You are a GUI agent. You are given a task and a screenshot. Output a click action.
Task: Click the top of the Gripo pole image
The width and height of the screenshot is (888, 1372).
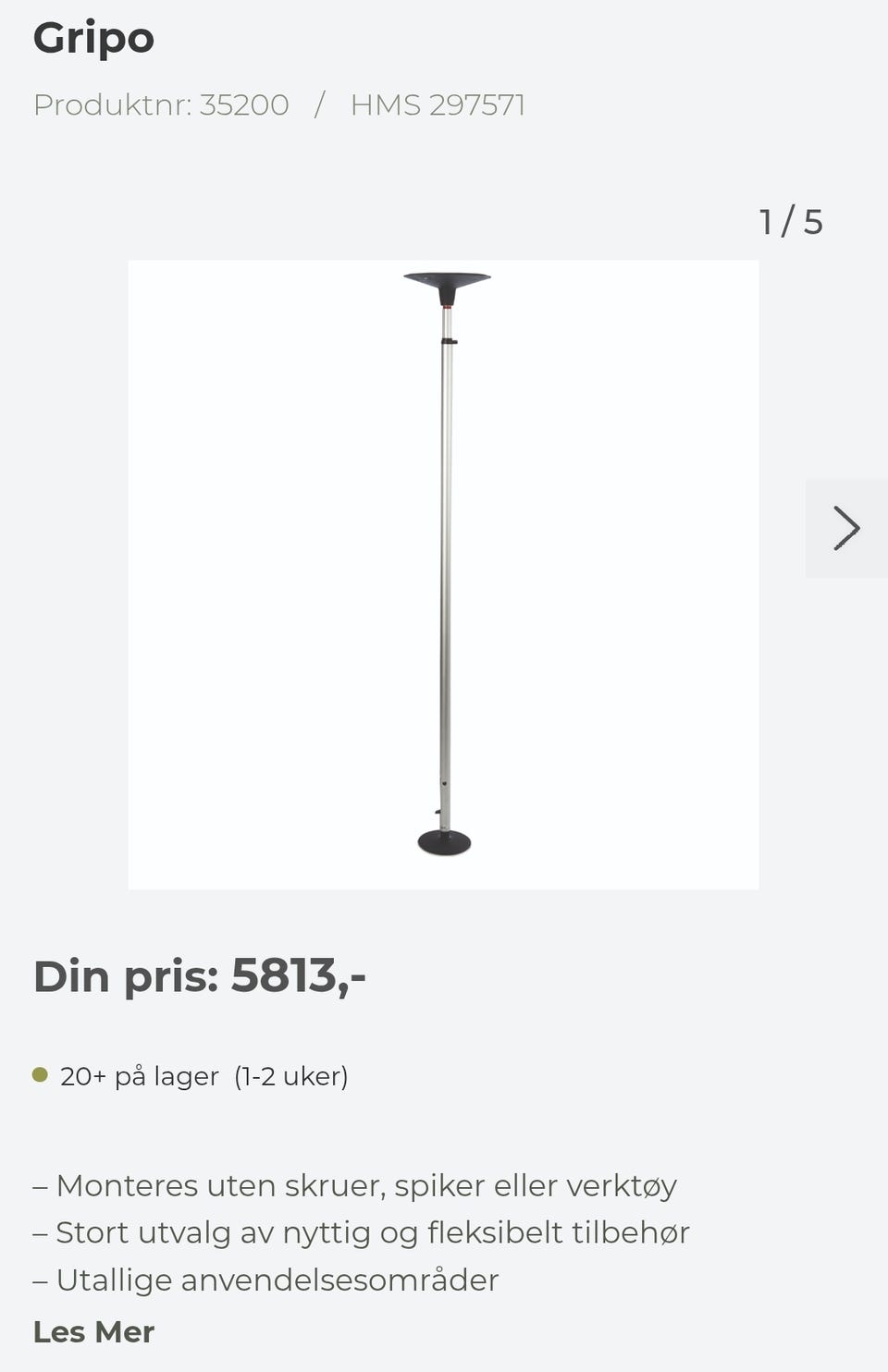tap(445, 277)
